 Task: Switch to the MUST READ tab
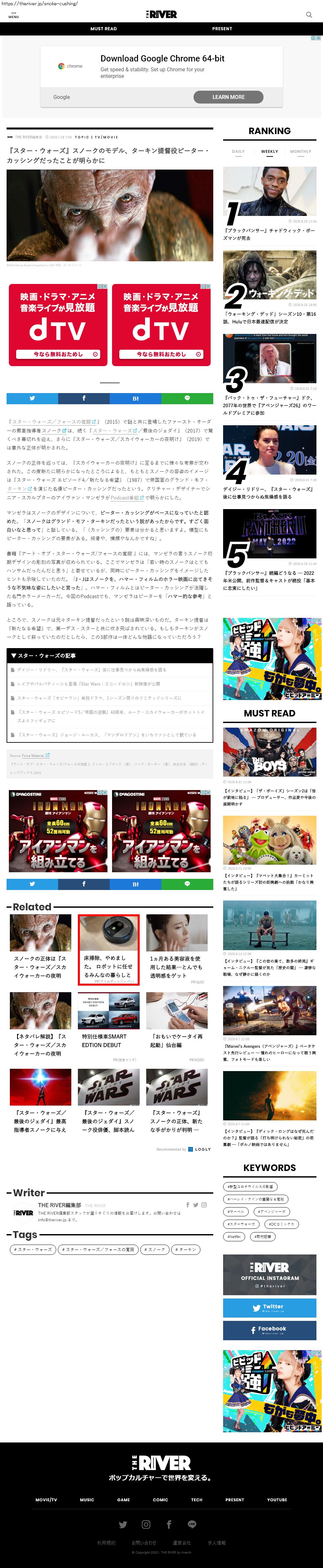[x=104, y=29]
